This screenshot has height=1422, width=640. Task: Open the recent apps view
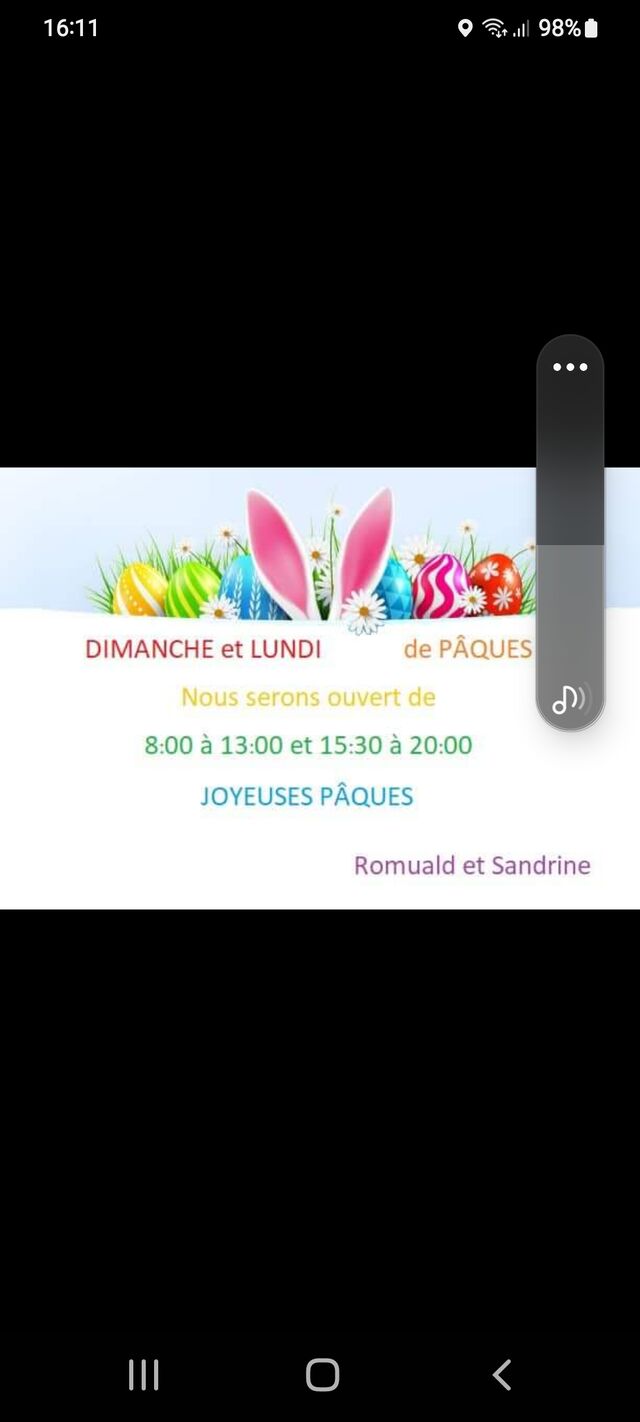(144, 1375)
